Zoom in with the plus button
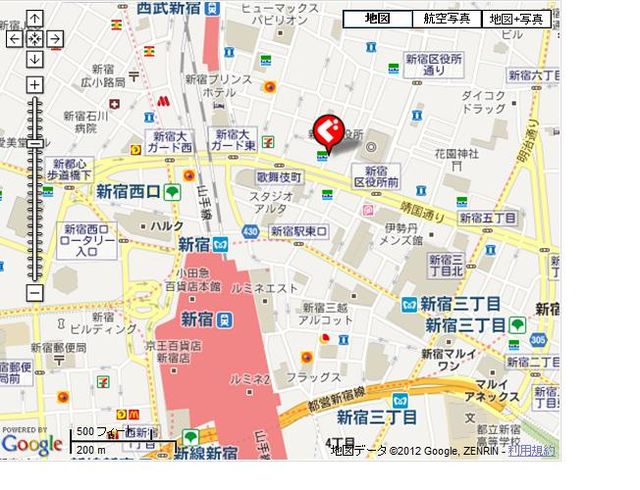 click(x=35, y=85)
